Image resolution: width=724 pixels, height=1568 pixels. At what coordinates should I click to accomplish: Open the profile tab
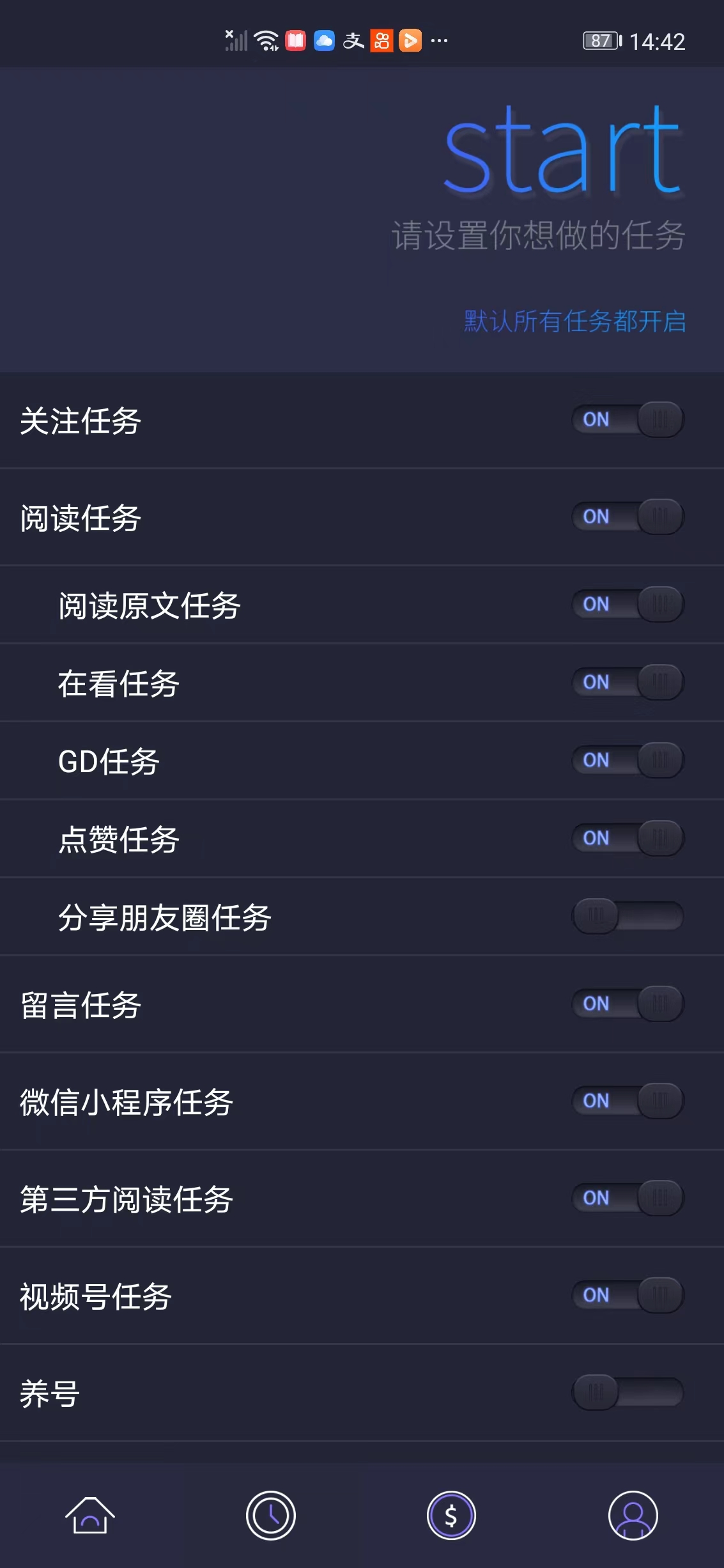pos(633,1516)
